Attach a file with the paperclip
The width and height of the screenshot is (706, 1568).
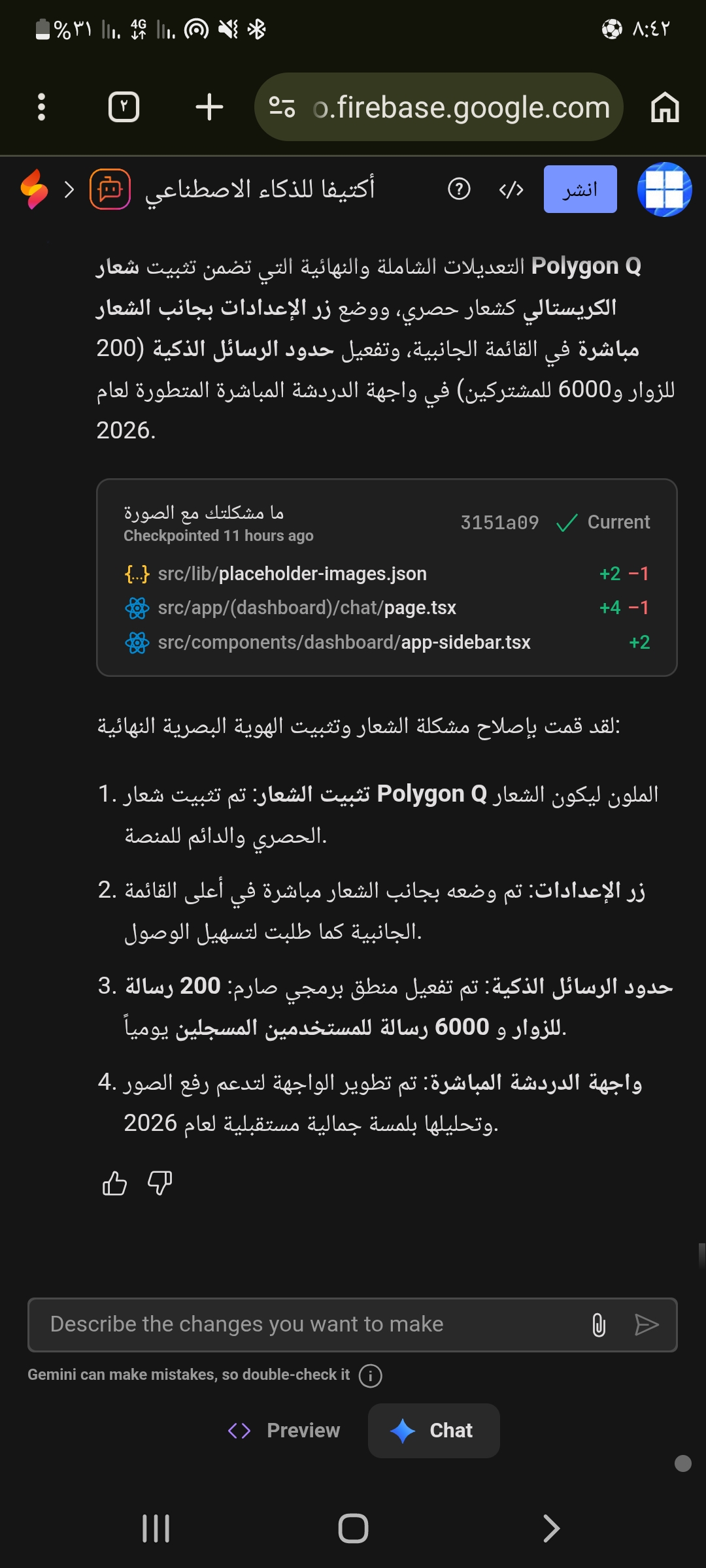click(x=599, y=1324)
